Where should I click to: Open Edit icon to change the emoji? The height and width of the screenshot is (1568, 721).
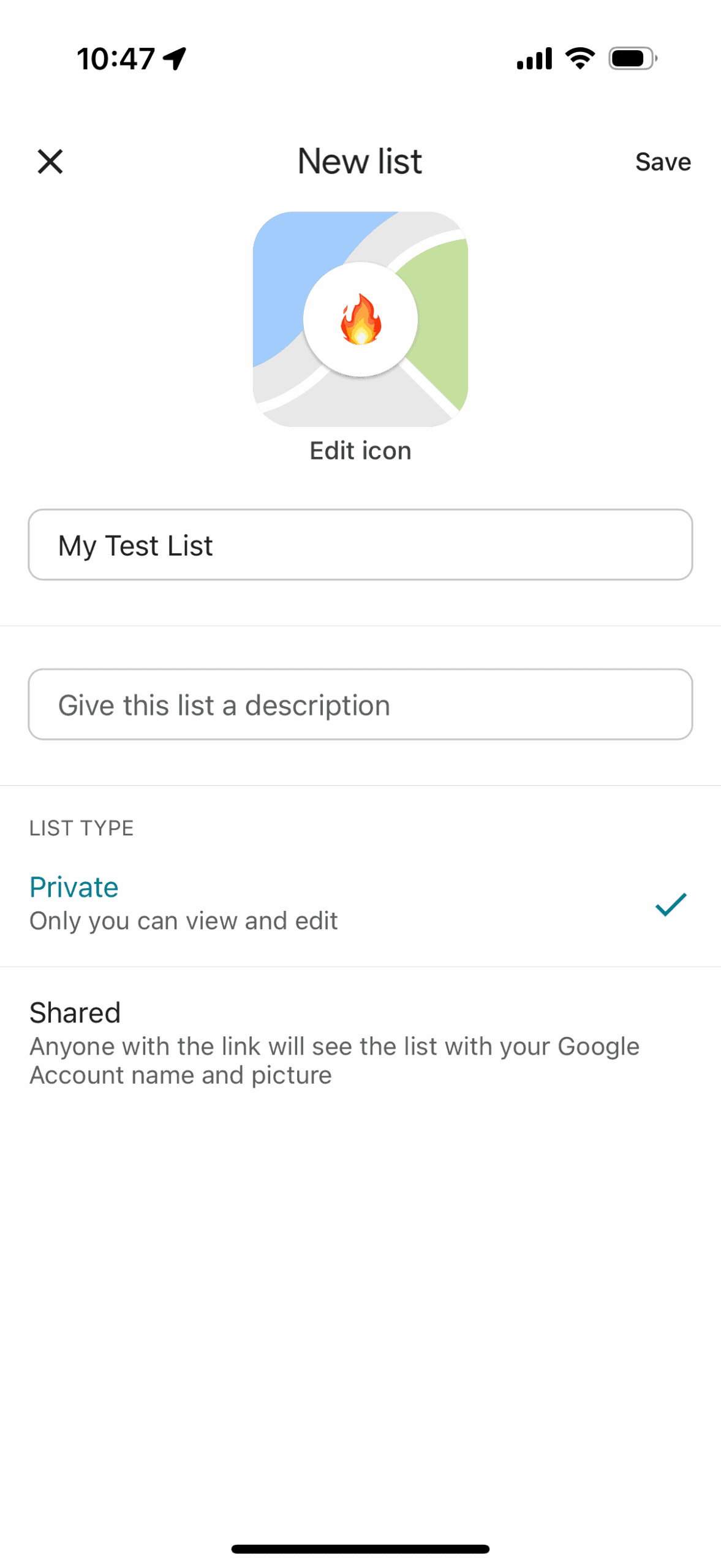point(360,450)
